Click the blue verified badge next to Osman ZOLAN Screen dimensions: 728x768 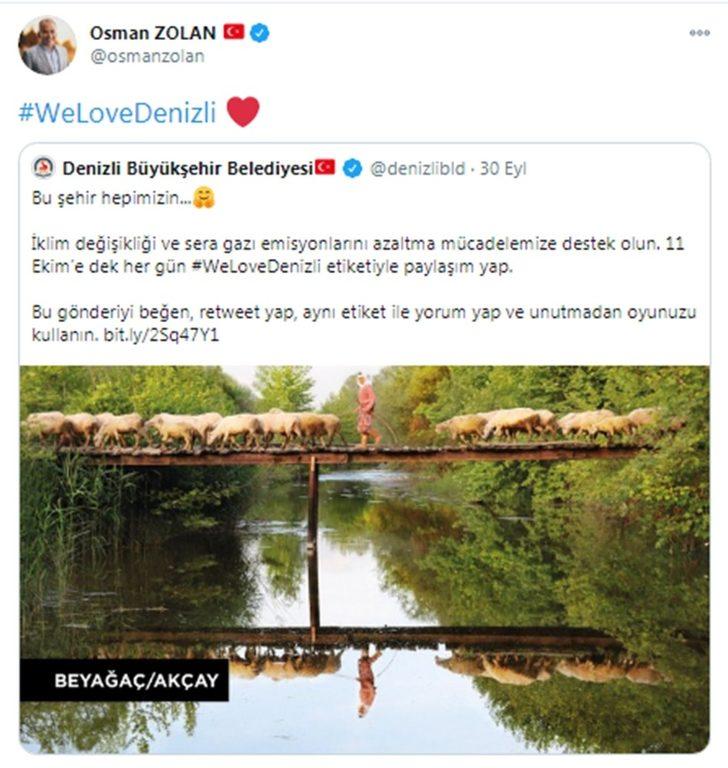tap(259, 30)
